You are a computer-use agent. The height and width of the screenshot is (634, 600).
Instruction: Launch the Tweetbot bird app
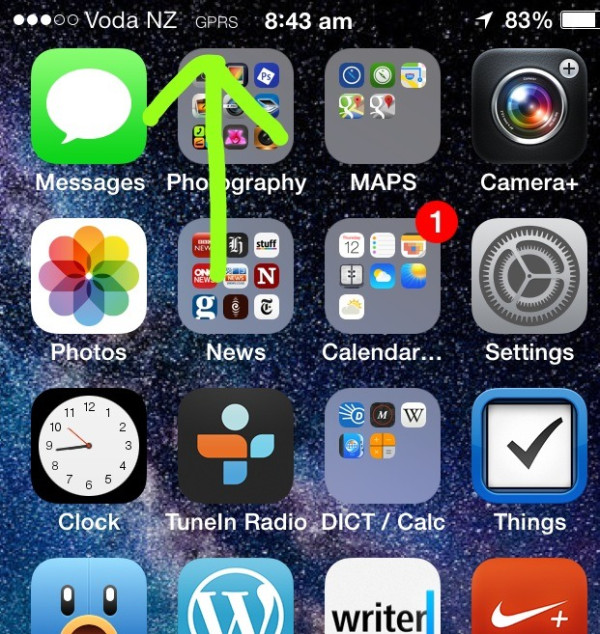pos(89,600)
